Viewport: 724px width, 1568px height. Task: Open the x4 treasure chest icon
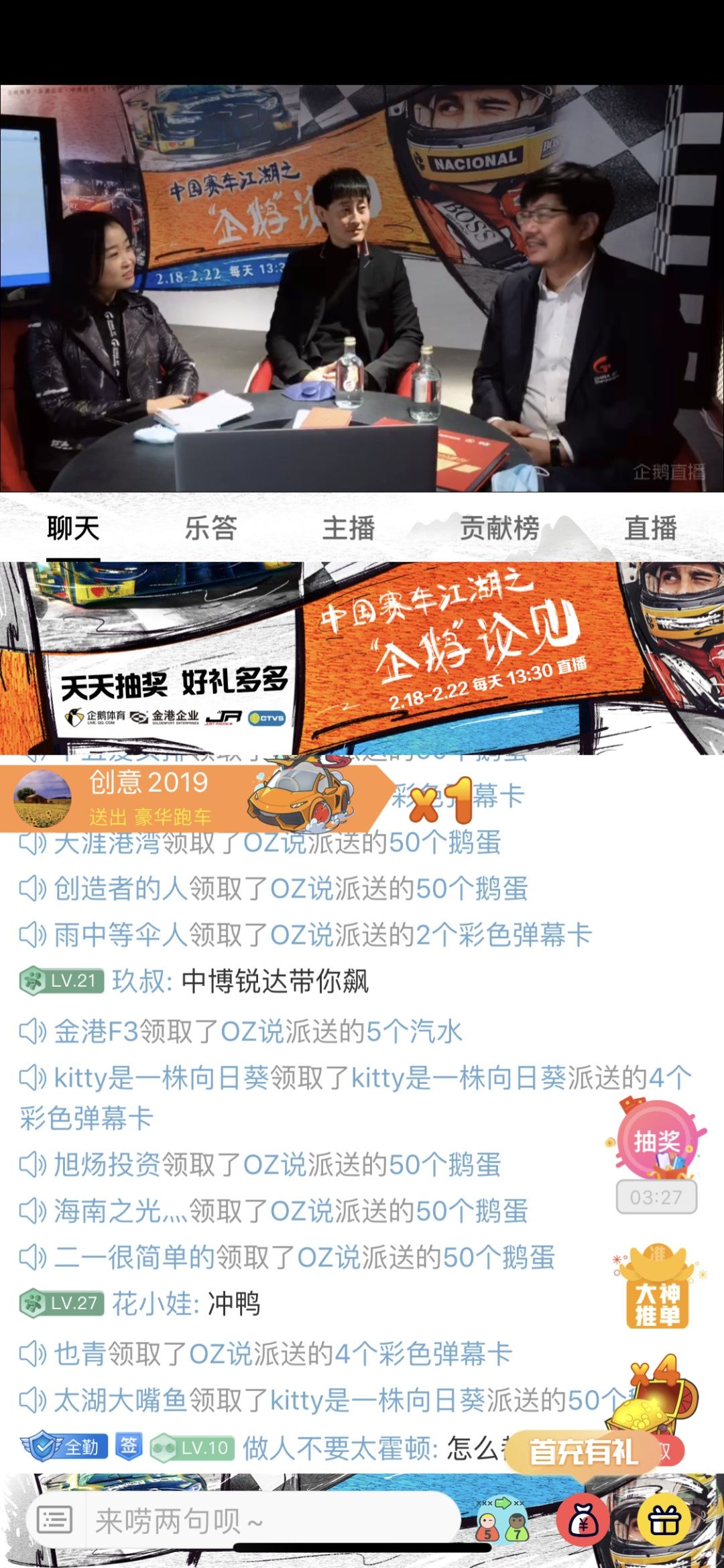660,1394
